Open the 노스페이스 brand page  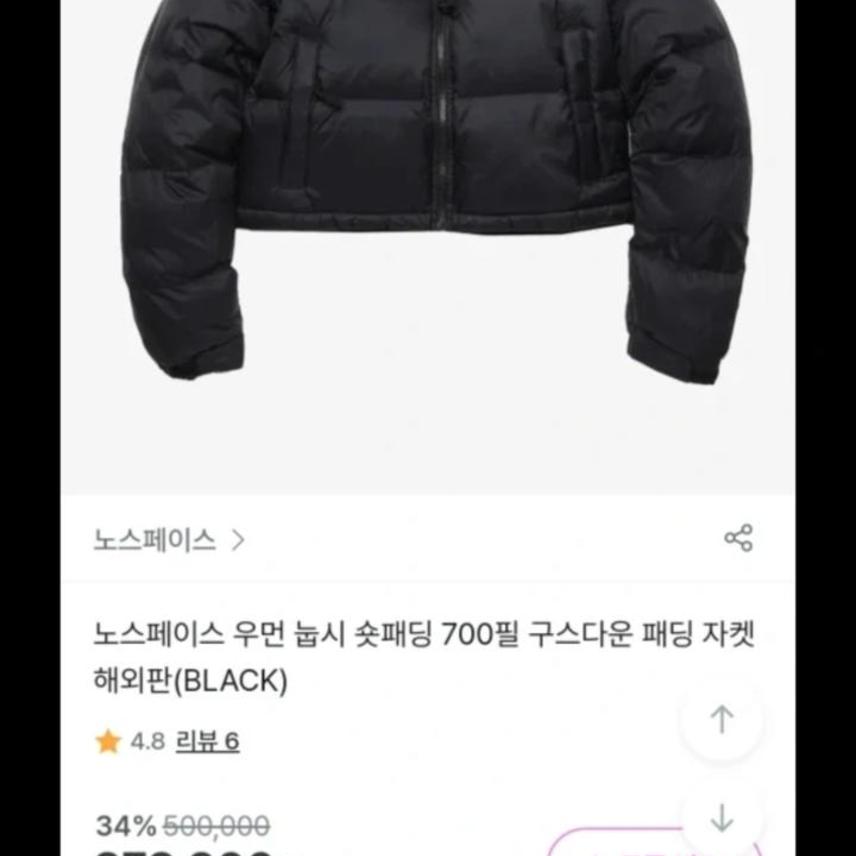168,540
